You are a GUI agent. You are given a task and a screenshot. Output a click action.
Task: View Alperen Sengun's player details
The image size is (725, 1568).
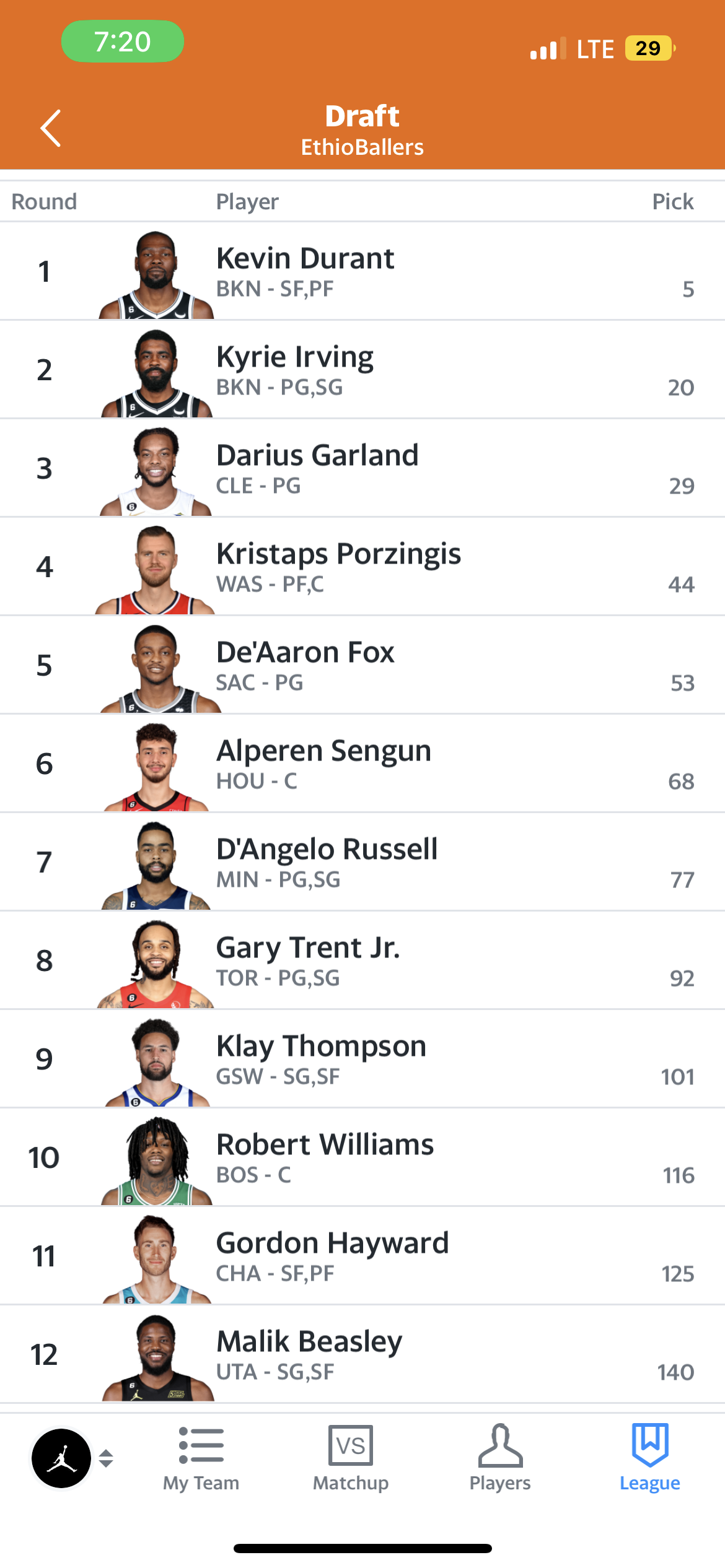tap(362, 764)
